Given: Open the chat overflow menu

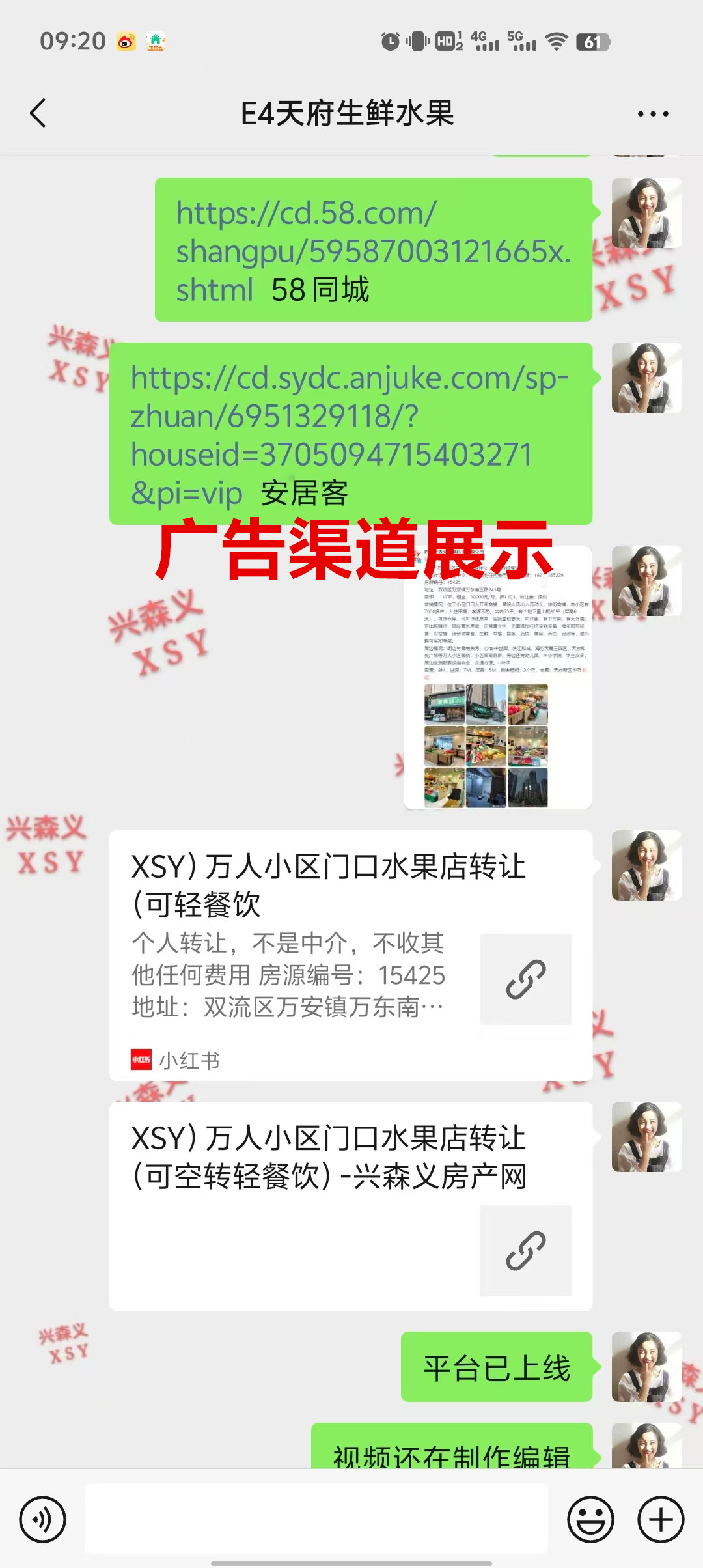Looking at the screenshot, I should tap(652, 114).
